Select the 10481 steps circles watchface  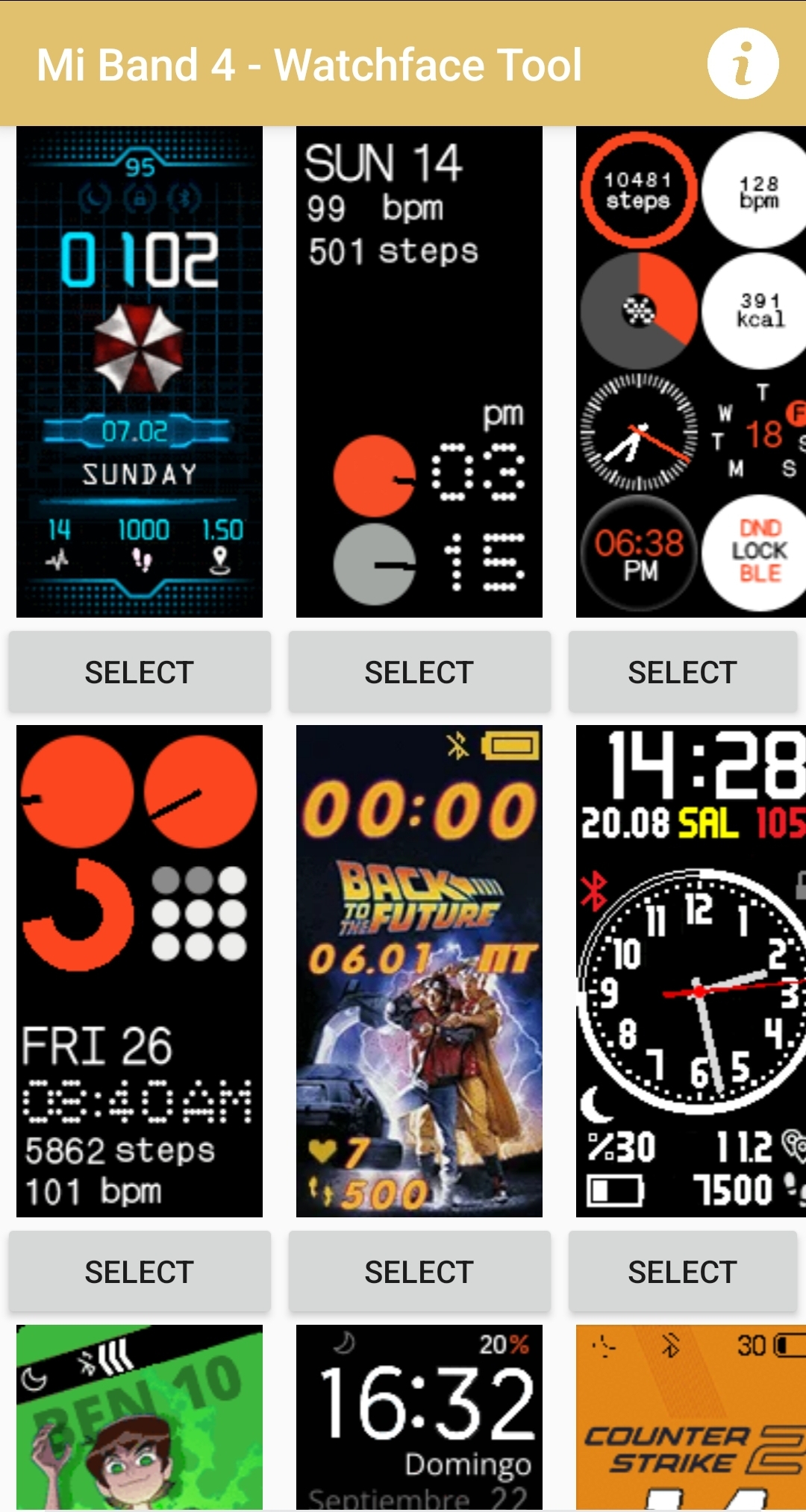(x=683, y=671)
